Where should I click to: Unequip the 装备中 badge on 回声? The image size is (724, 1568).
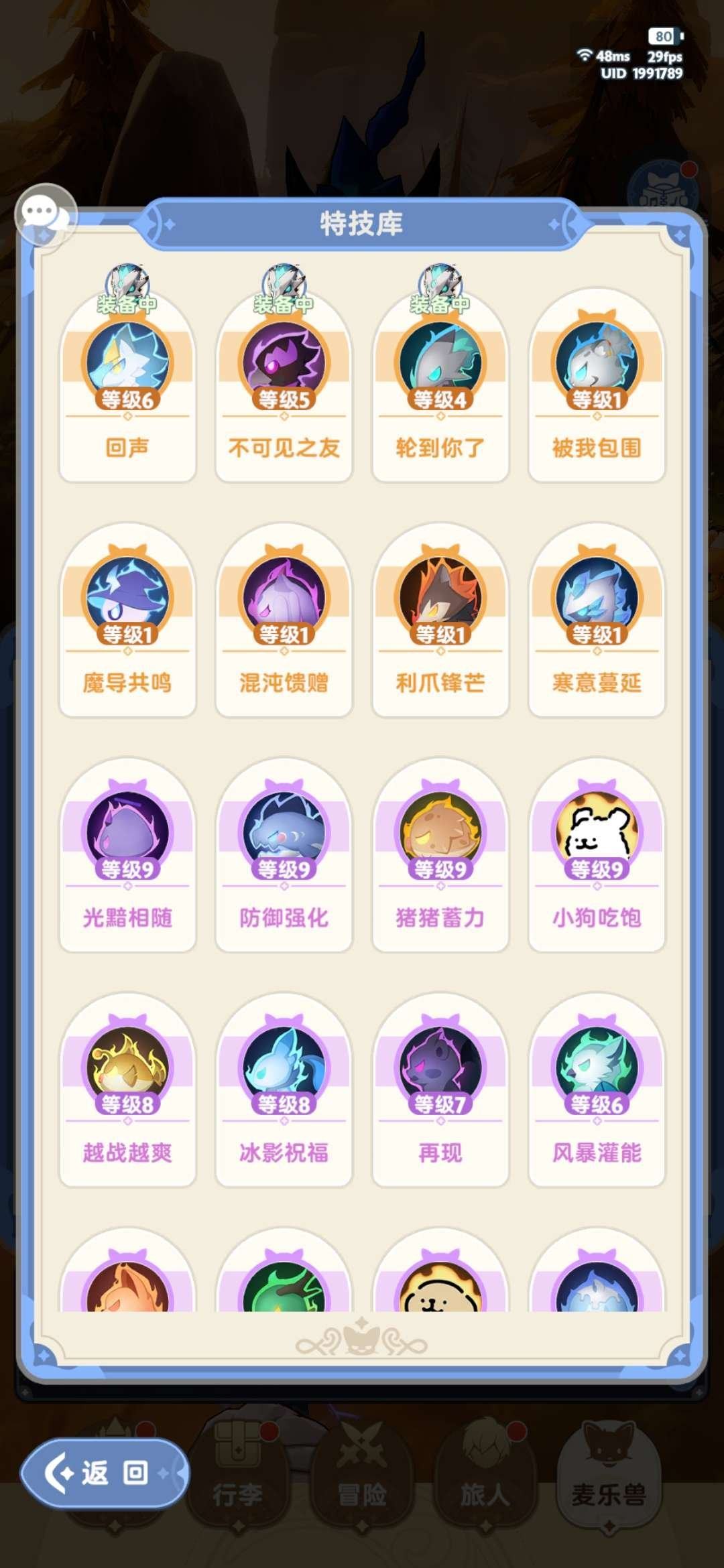[x=126, y=303]
